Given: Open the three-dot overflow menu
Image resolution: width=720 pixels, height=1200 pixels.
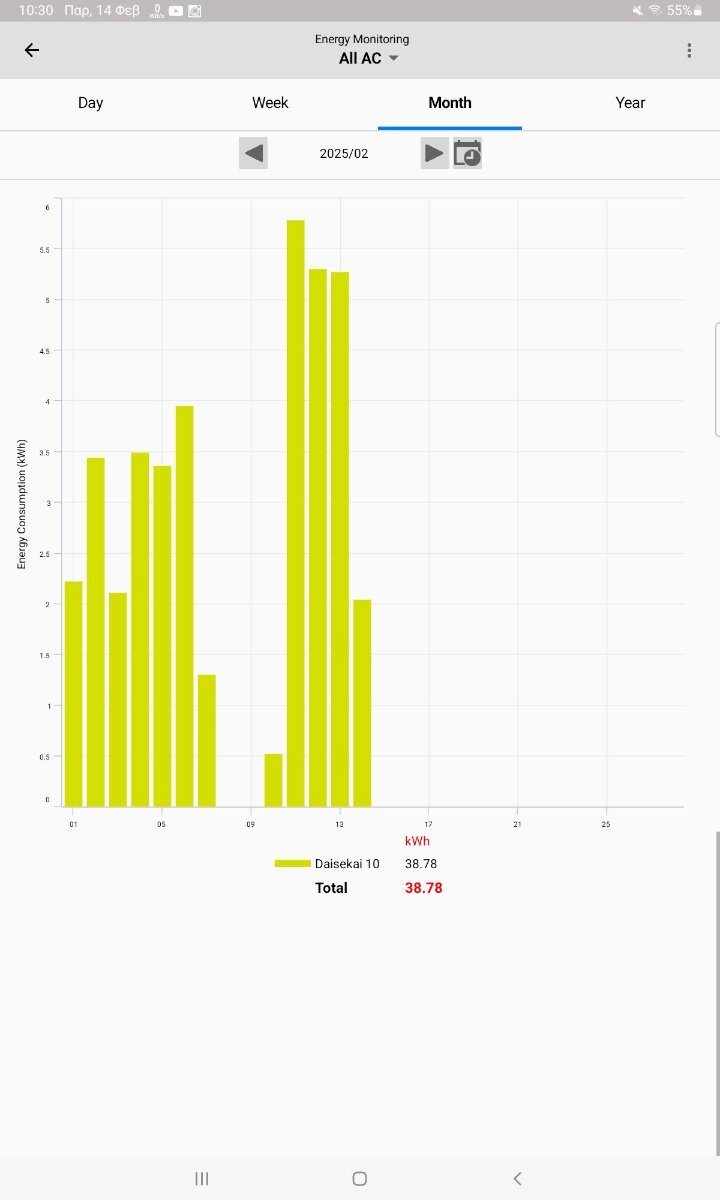Looking at the screenshot, I should [x=689, y=50].
